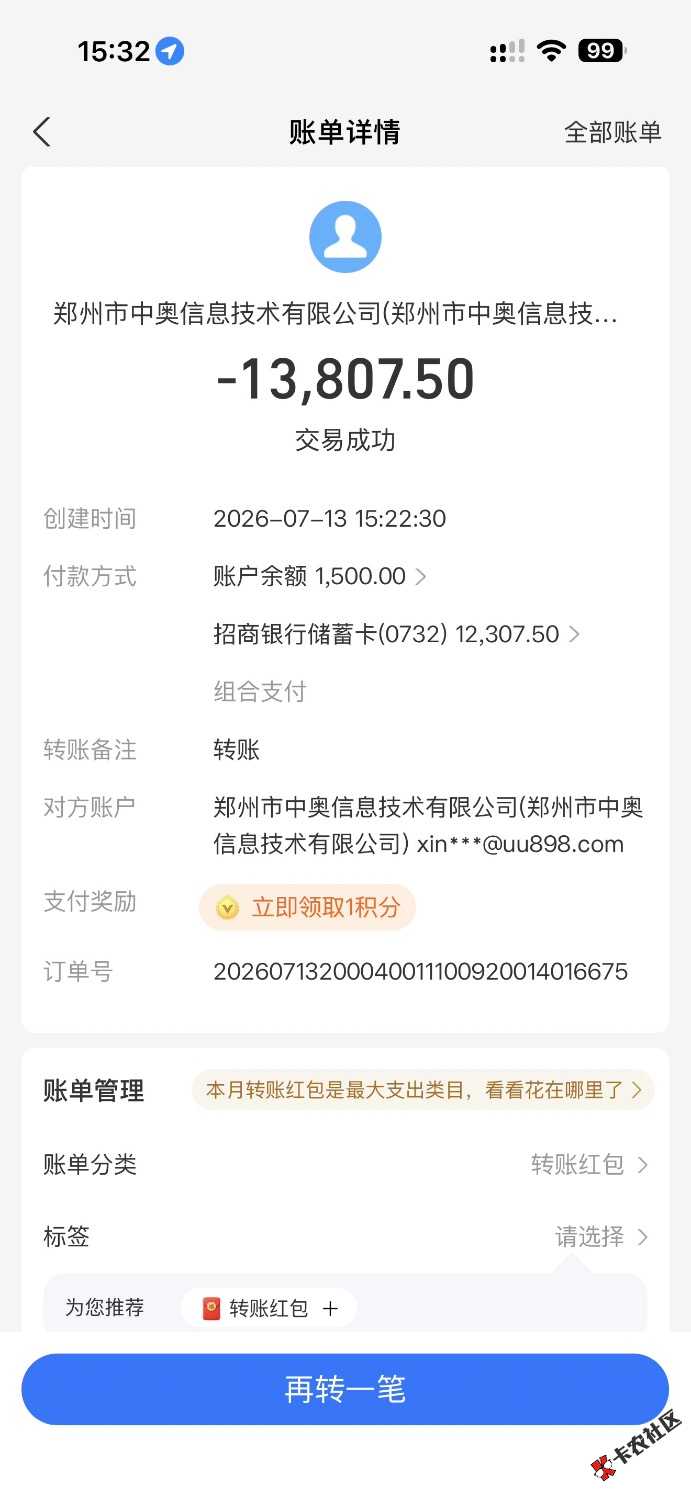691x1500 pixels.
Task: Open the 账户余额 1,500.00 payment detail
Action: click(x=320, y=576)
